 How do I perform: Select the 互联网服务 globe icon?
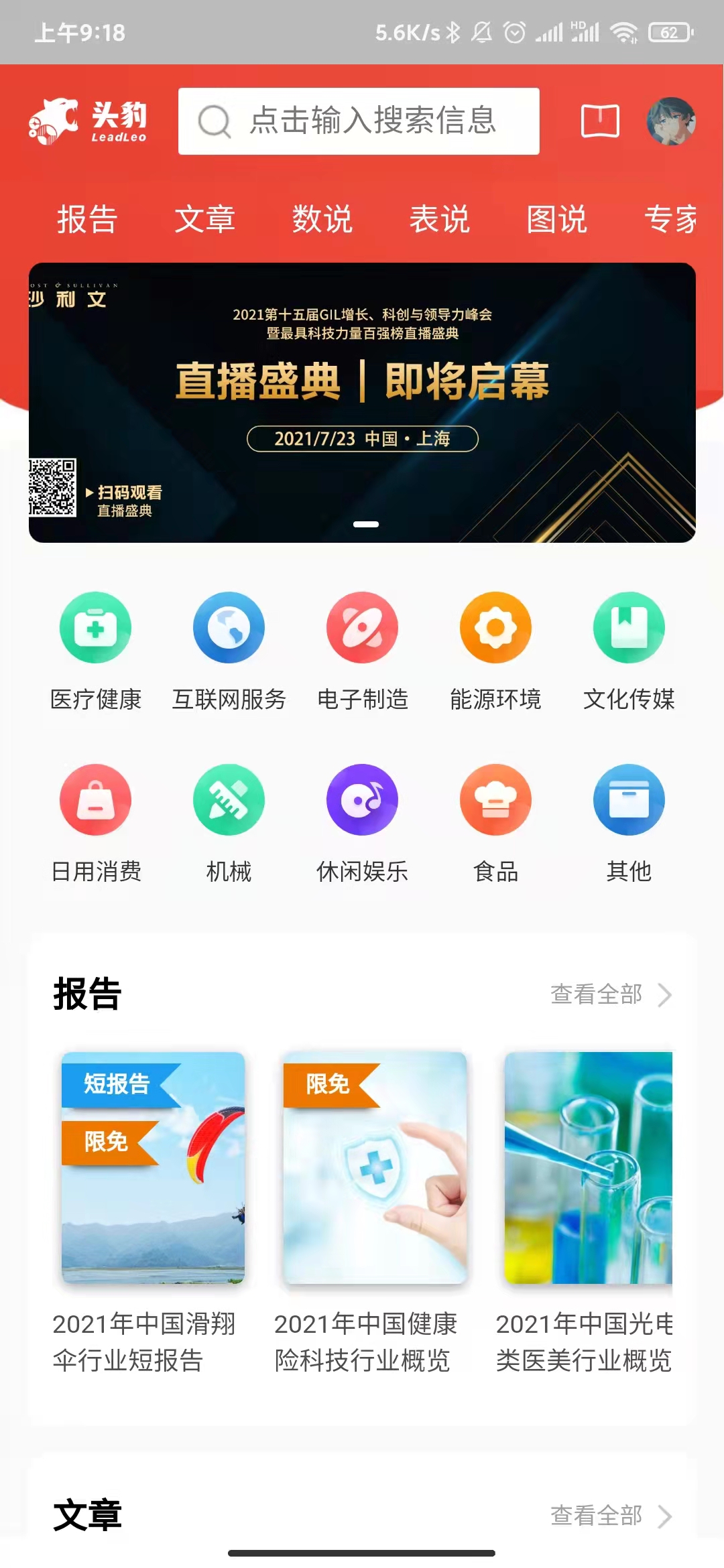tap(229, 628)
